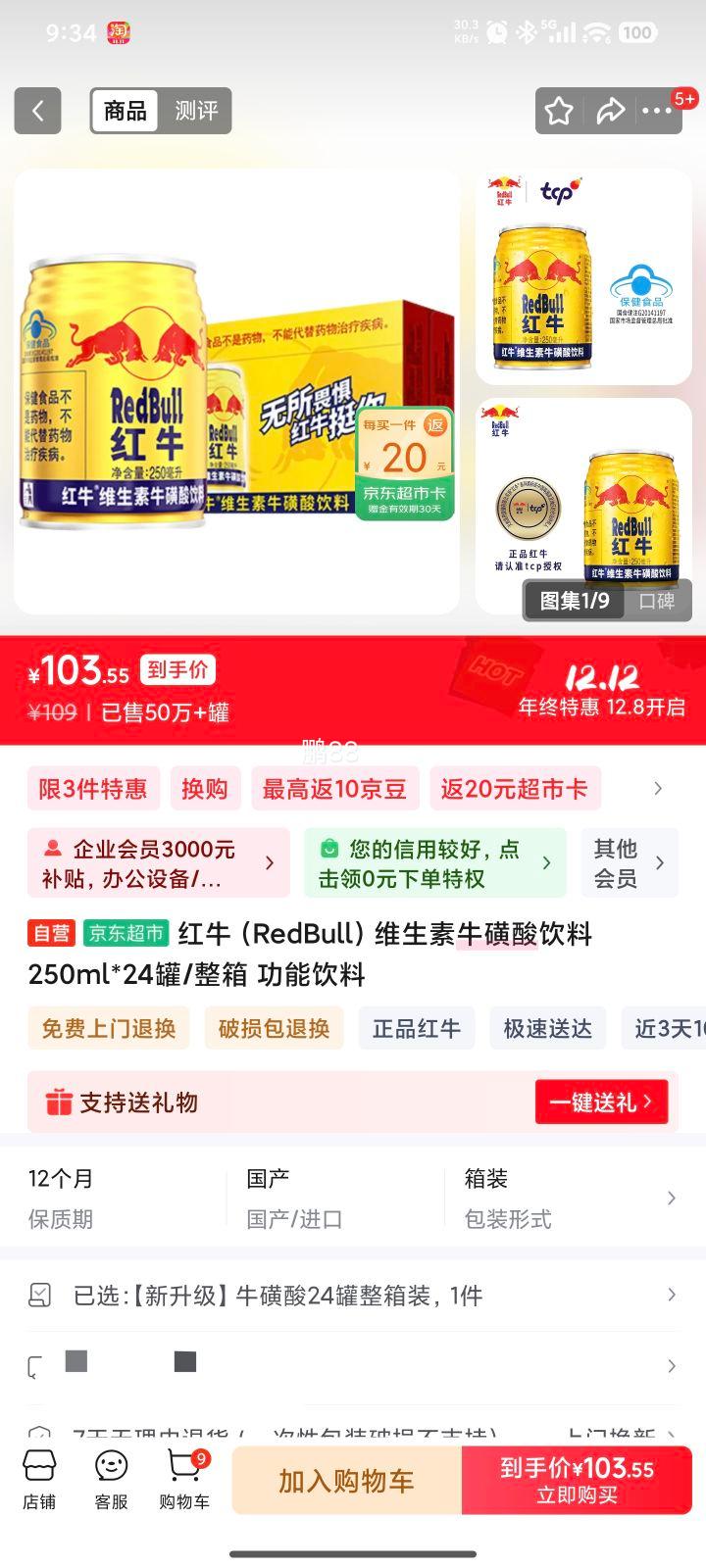Switch to the 测评 tab
The image size is (706, 1568).
click(195, 111)
